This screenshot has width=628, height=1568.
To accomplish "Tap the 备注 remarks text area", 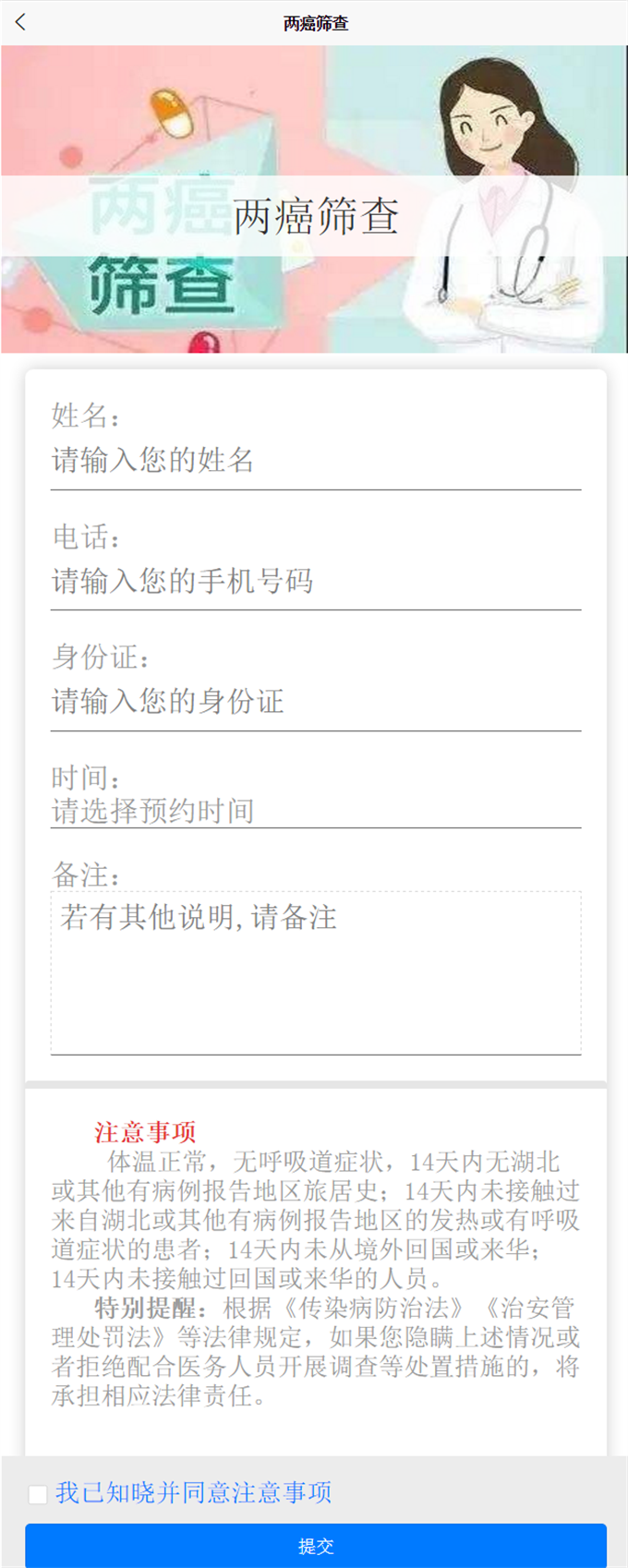I will pos(315,971).
